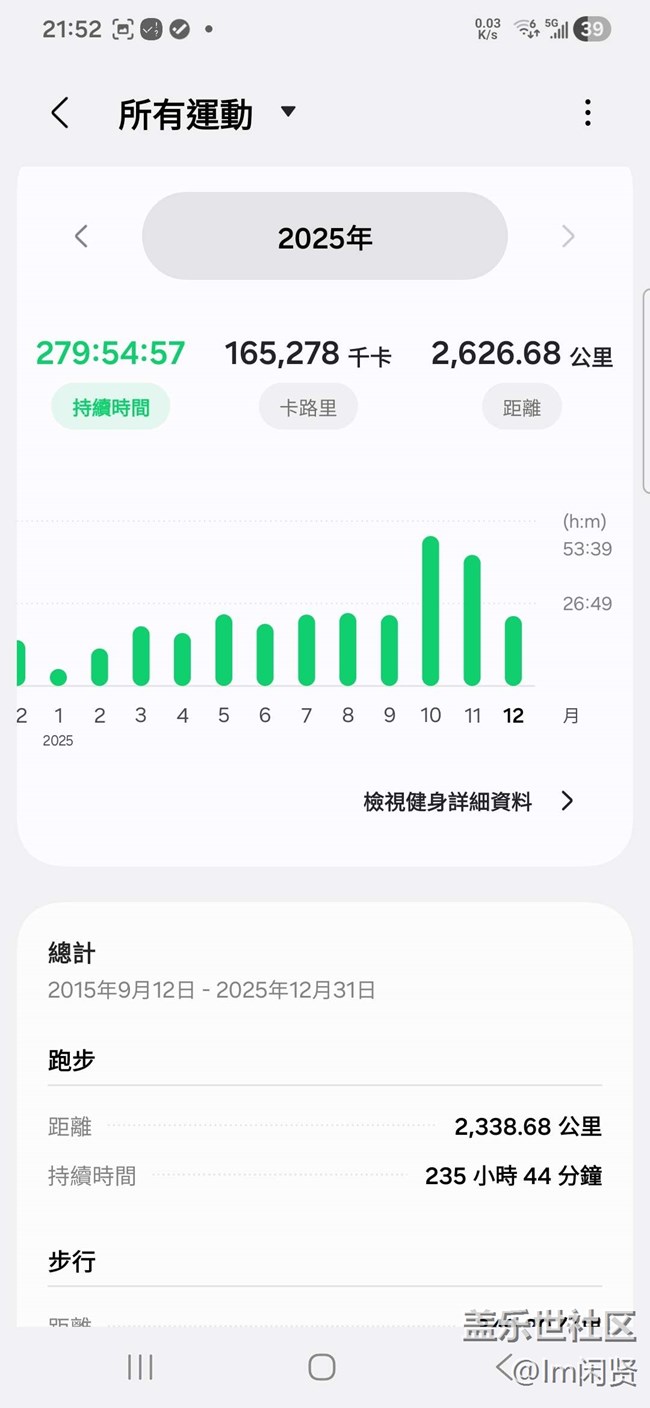Open 檢視健身詳細資料 fitness details
The image size is (650, 1408).
pyautogui.click(x=468, y=801)
